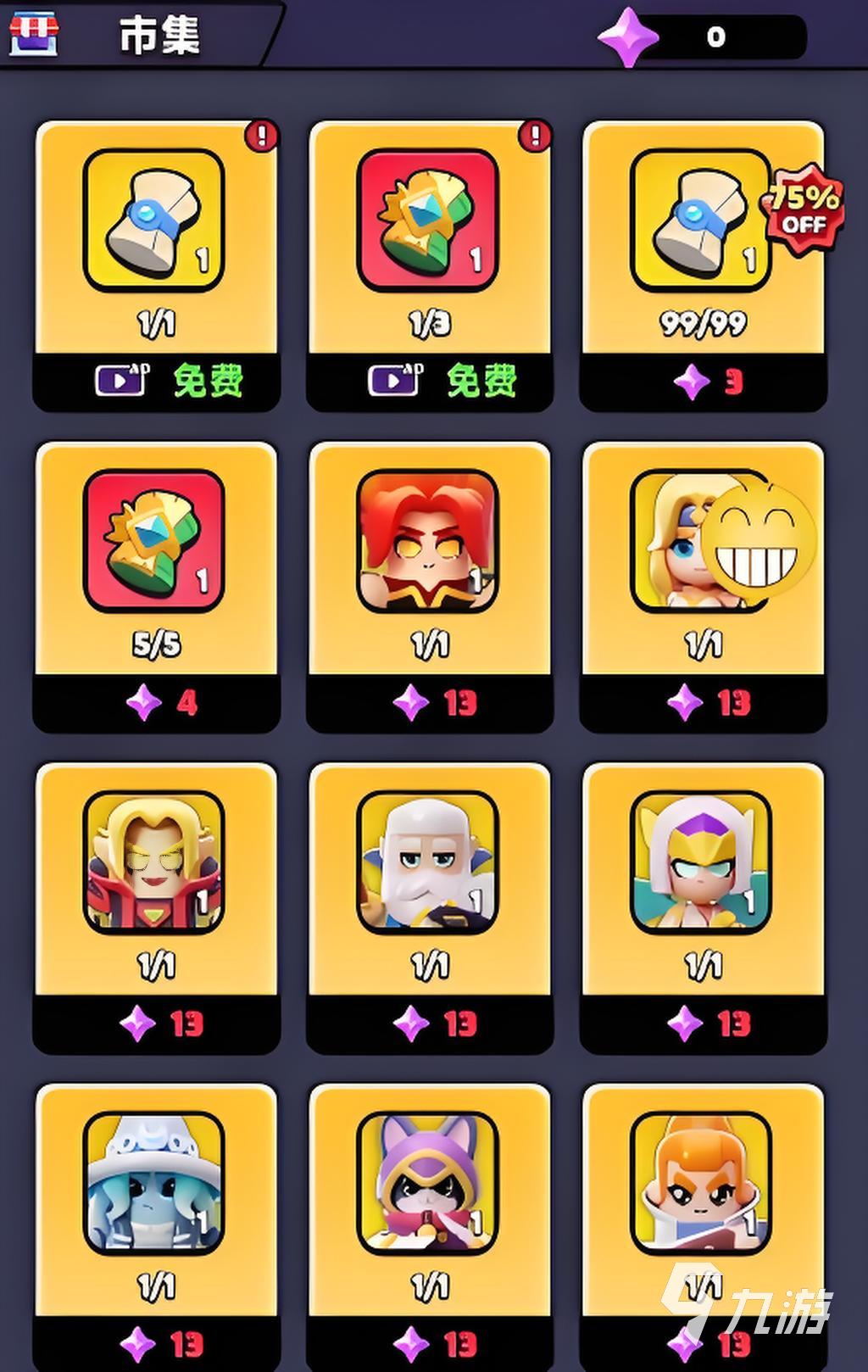Claim the free red gauntlet with 1/3 stock

[x=430, y=381]
